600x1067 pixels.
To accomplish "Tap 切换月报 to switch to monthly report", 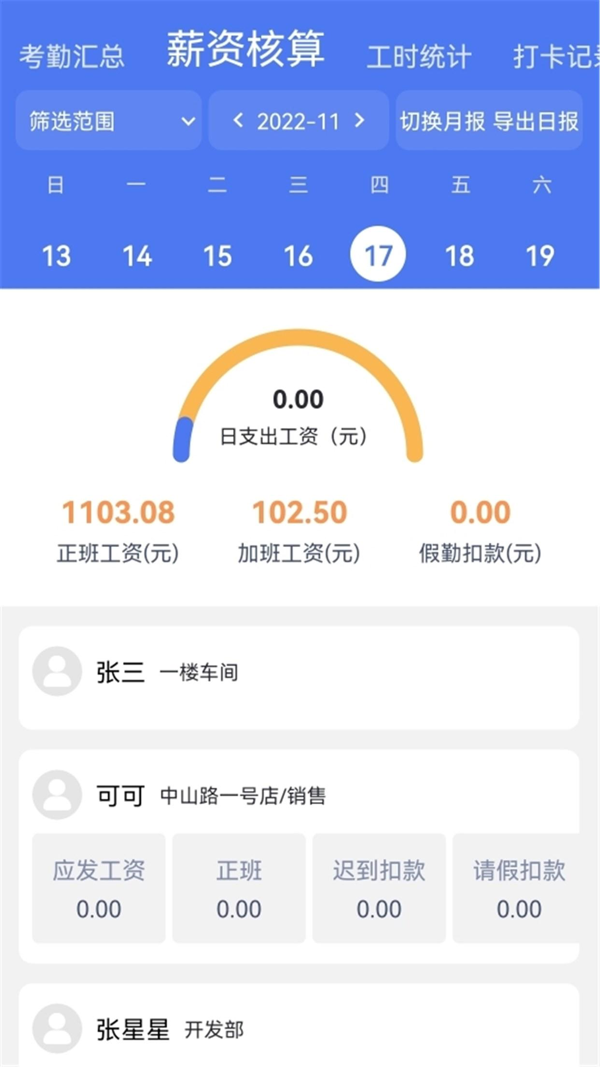I will pos(442,121).
